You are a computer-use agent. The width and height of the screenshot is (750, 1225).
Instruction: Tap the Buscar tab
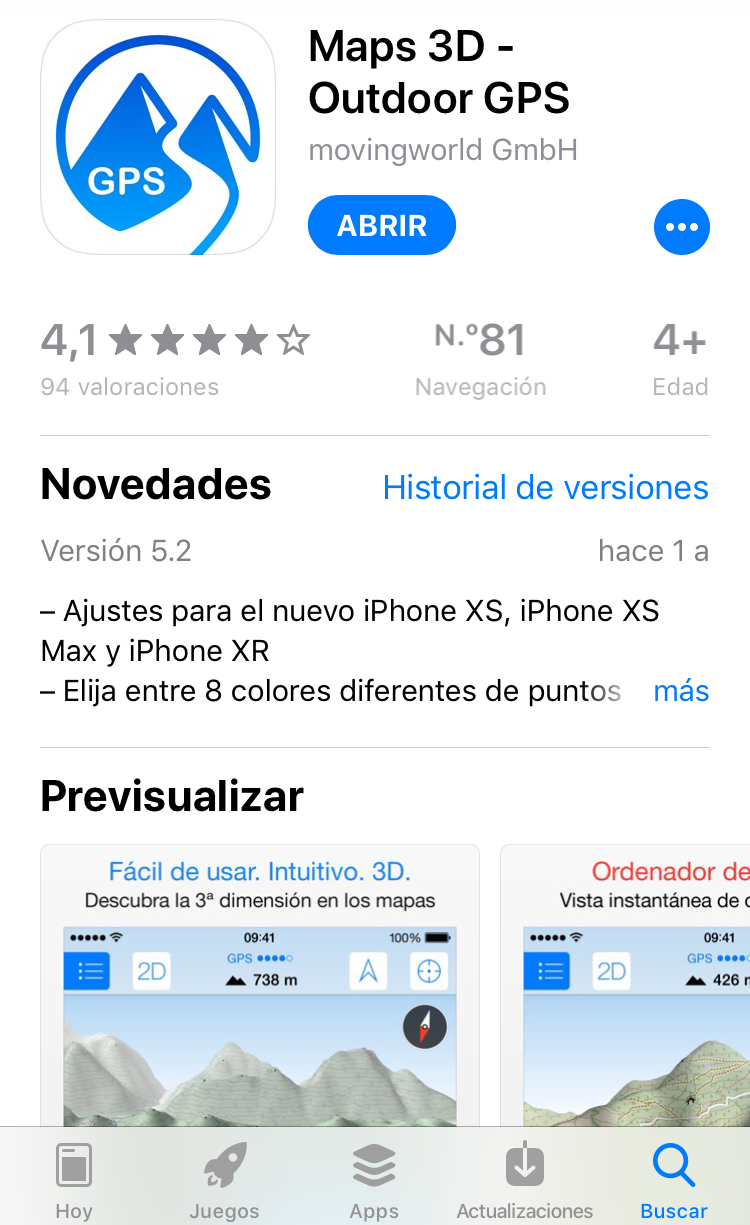pos(673,1180)
